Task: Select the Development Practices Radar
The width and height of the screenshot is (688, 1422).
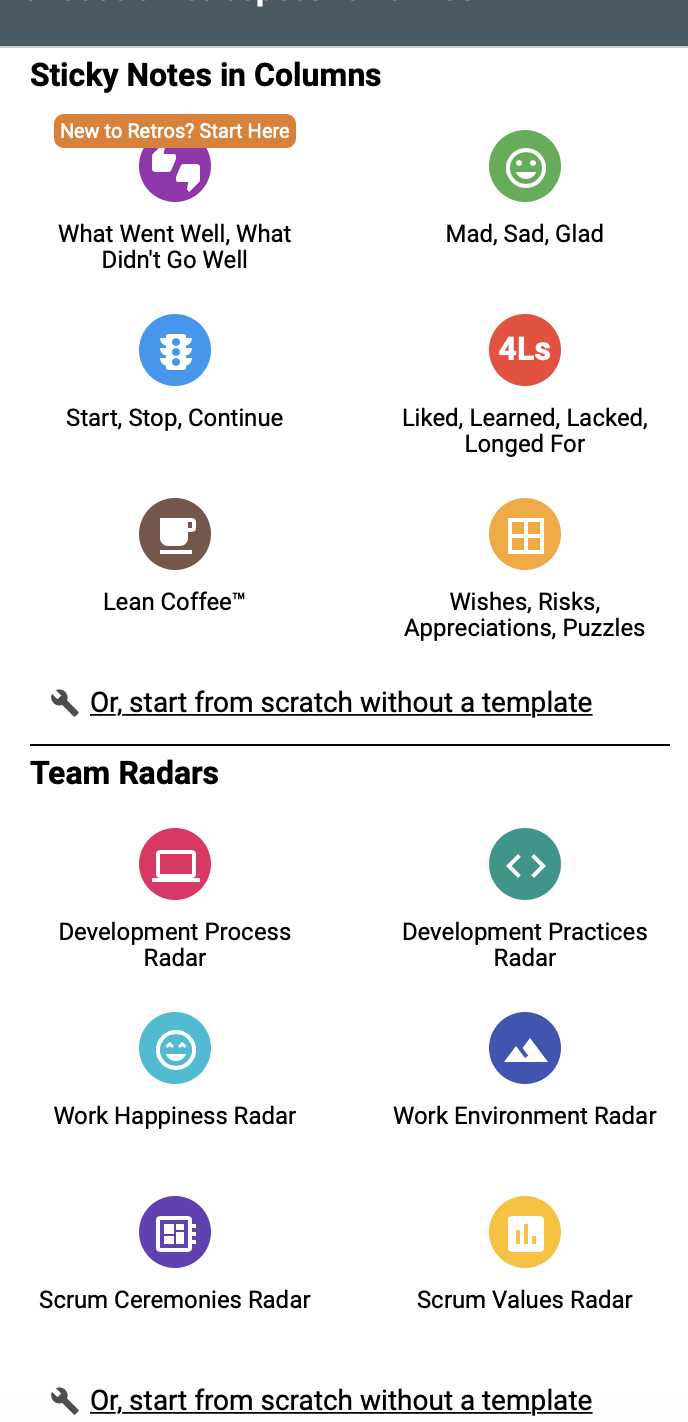Action: tap(524, 864)
